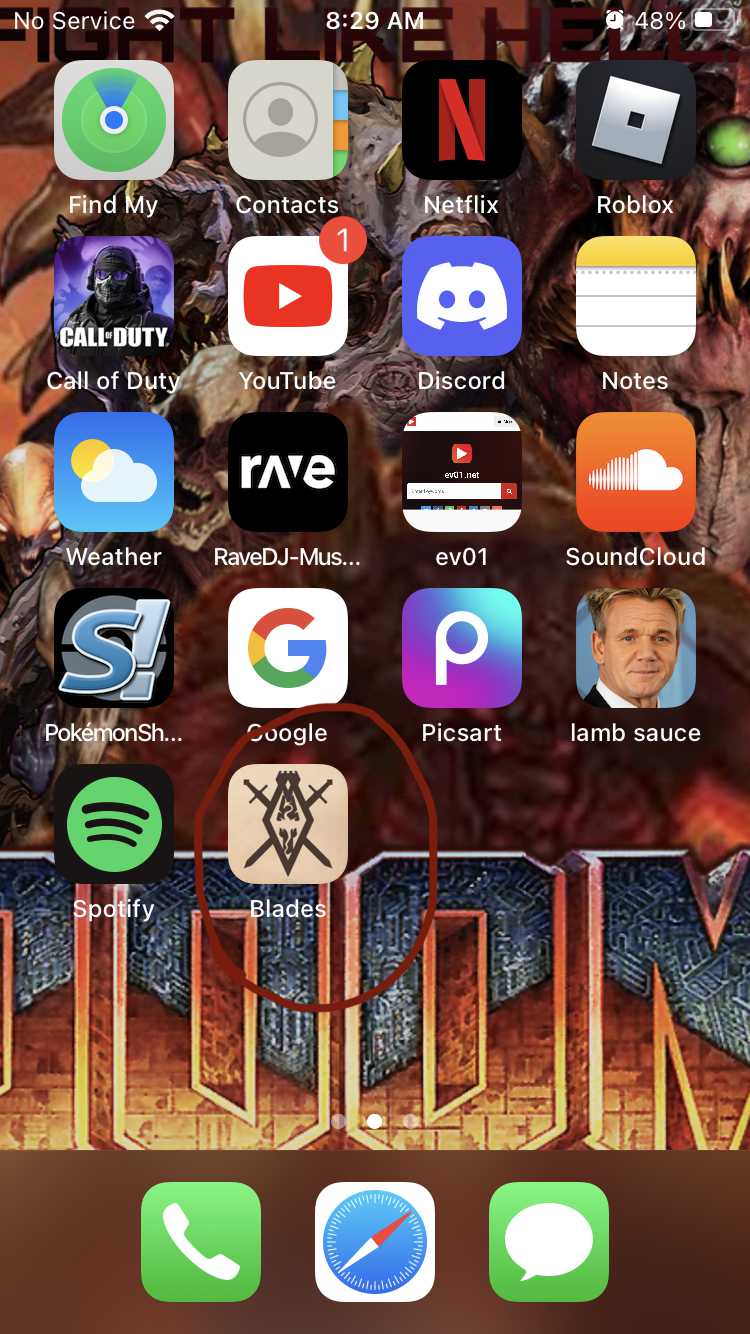Launch Call of Duty
The image size is (750, 1334).
(113, 296)
